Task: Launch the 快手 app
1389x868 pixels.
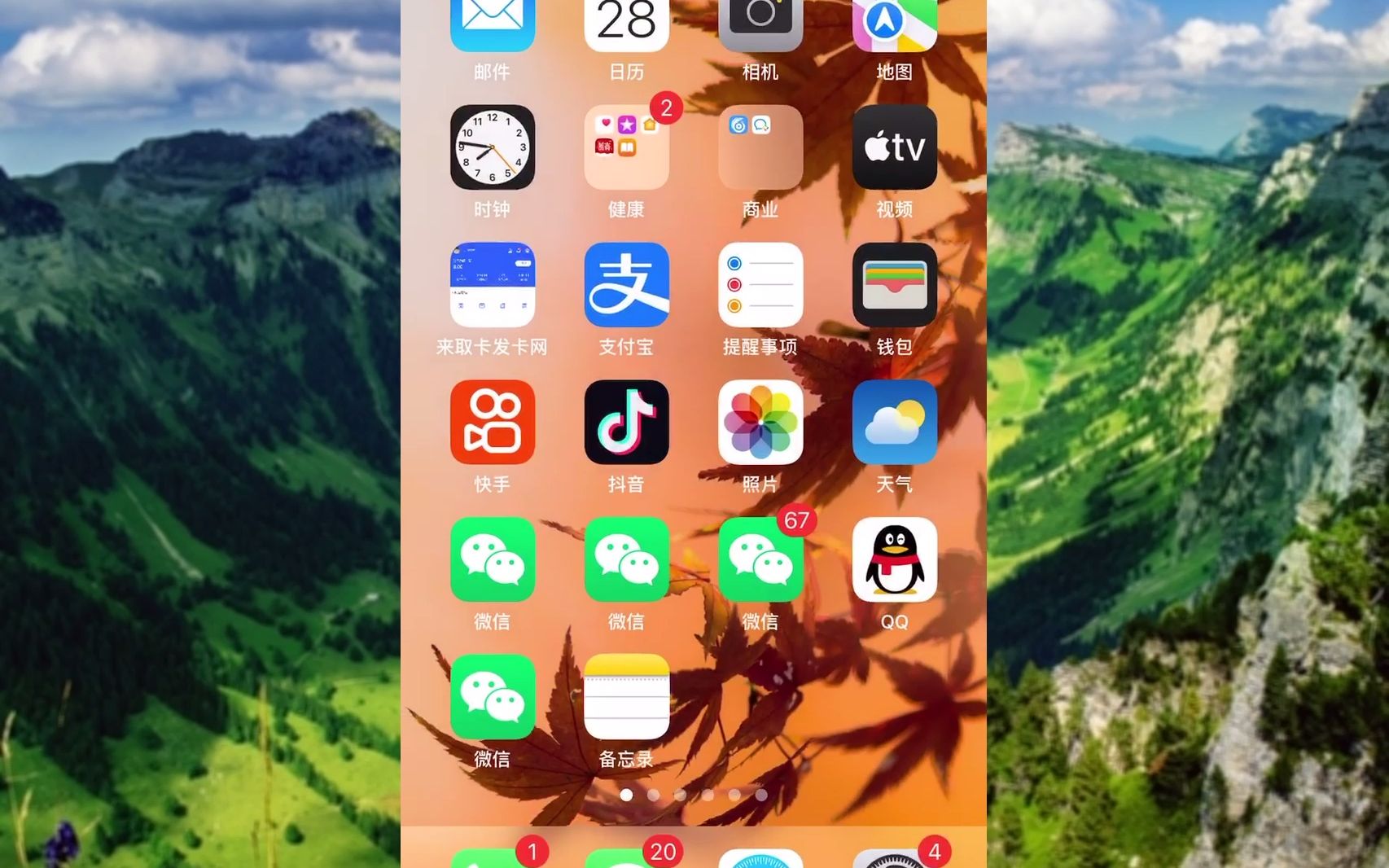Action: pos(493,423)
